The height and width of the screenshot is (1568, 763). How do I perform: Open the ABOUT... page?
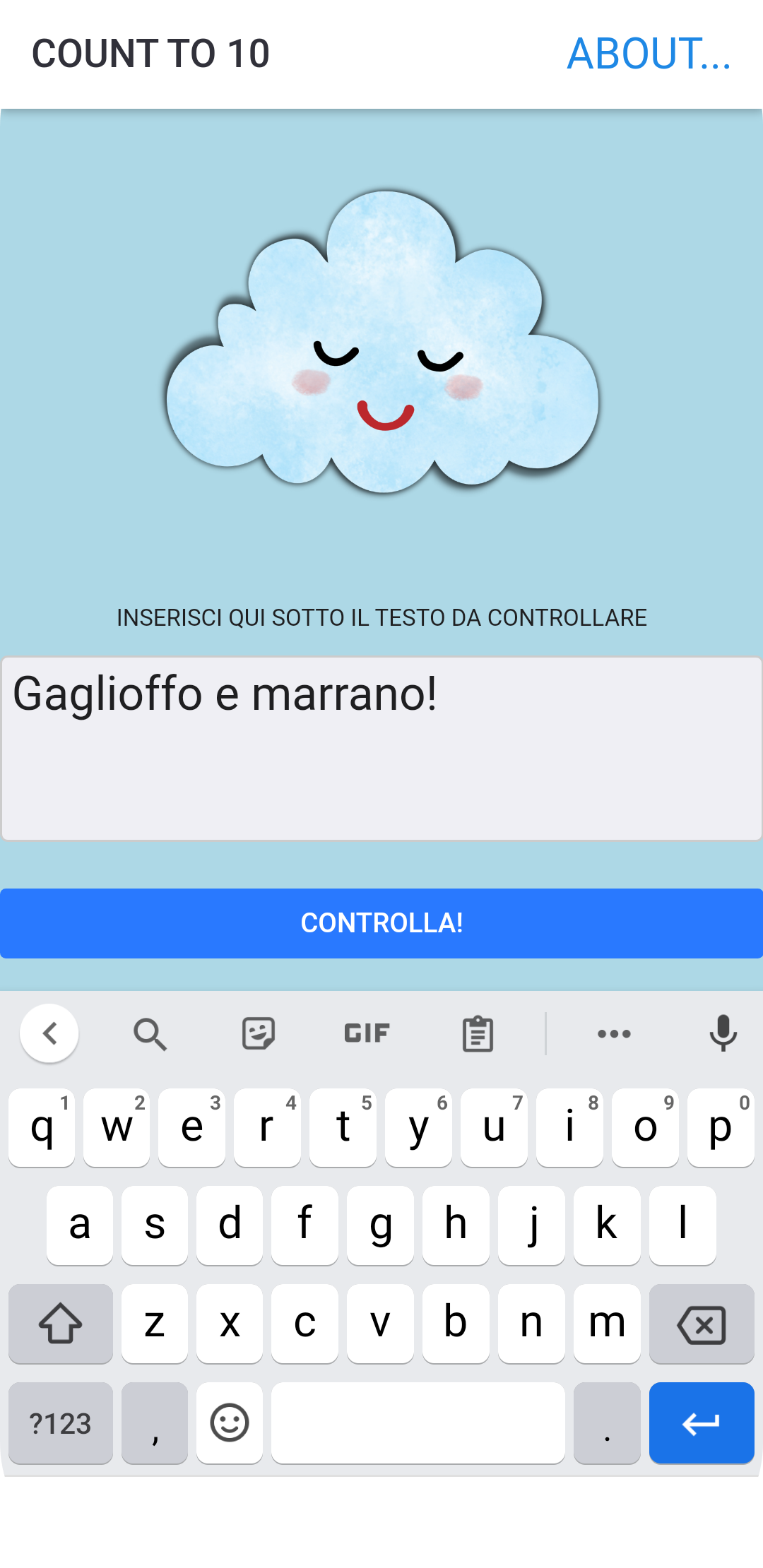pos(649,54)
